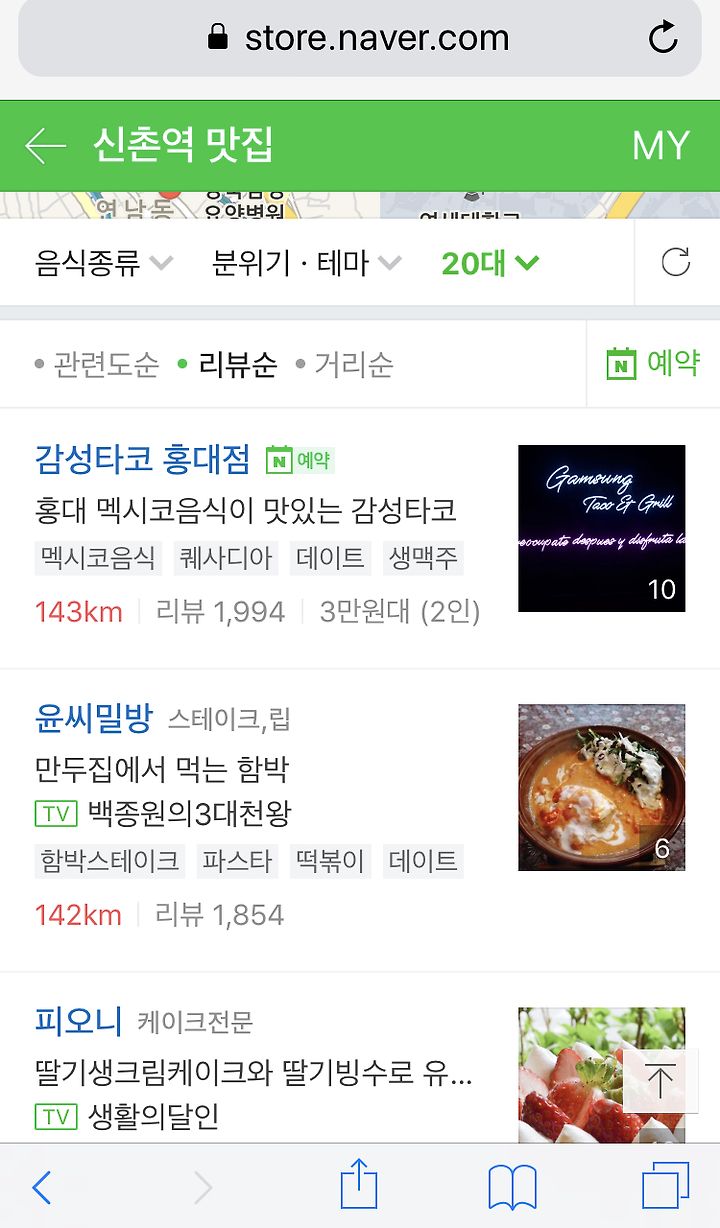The width and height of the screenshot is (720, 1228).
Task: Jump to top with the up arrow button
Action: (x=660, y=1080)
